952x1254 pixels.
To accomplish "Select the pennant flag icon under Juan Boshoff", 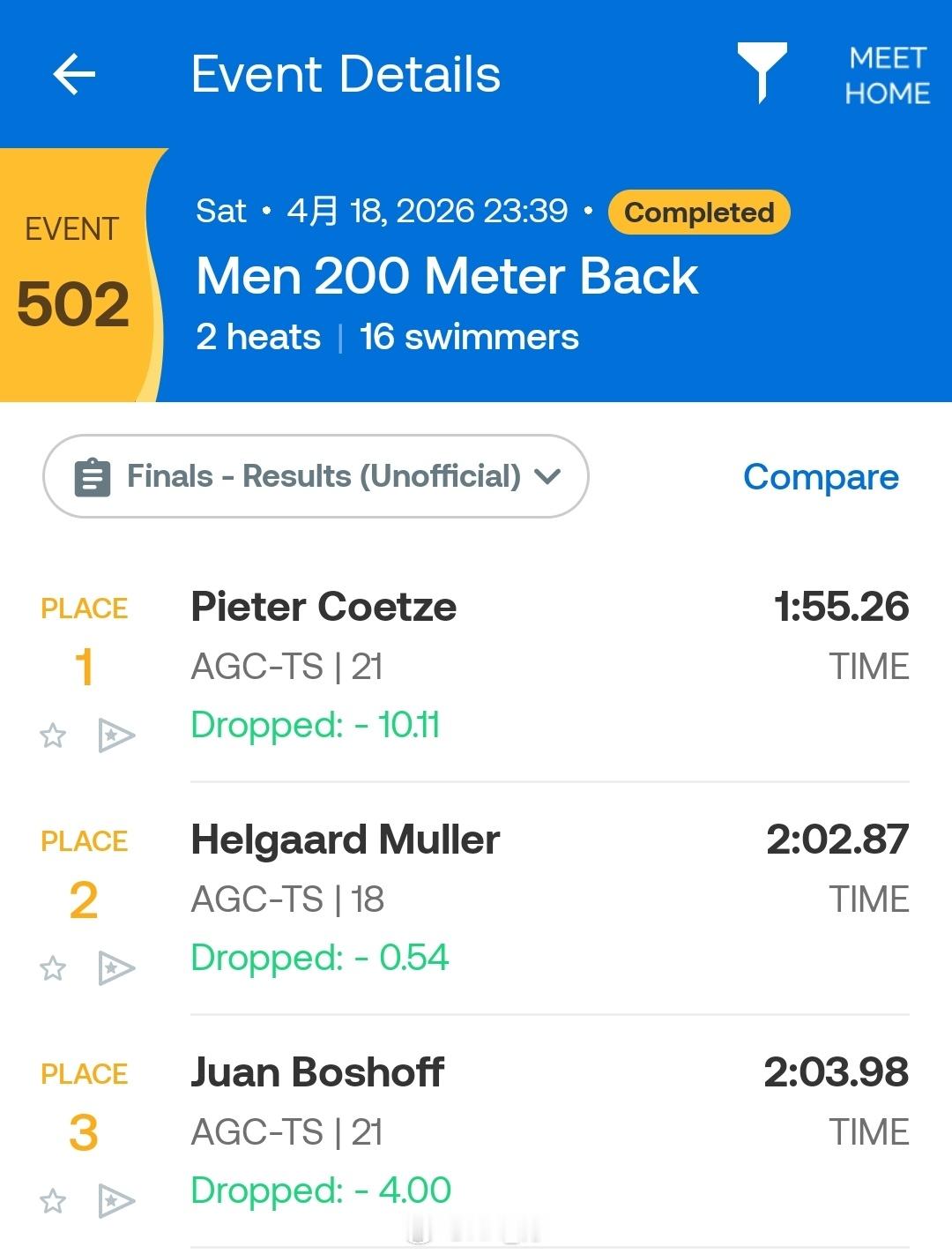I will (115, 1201).
